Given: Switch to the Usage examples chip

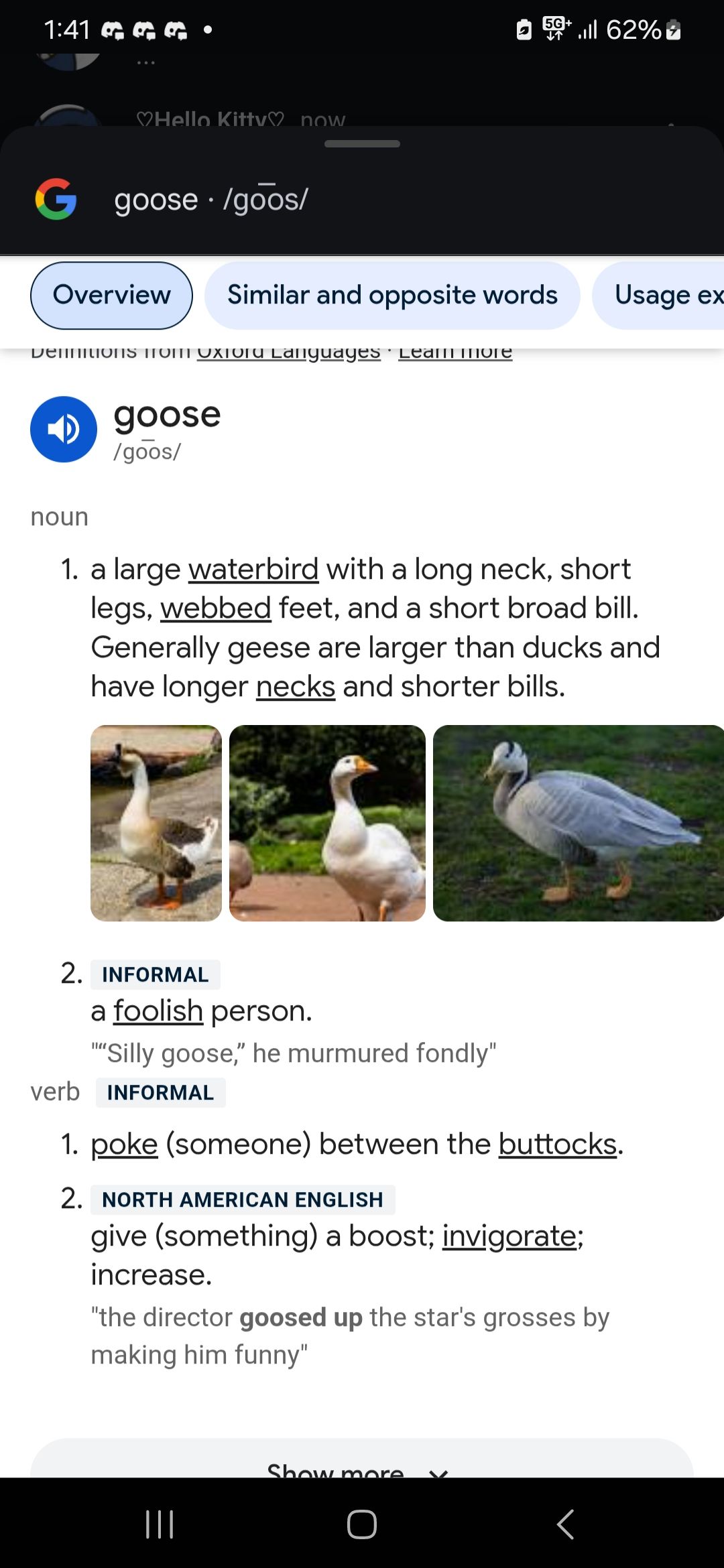Looking at the screenshot, I should point(664,296).
